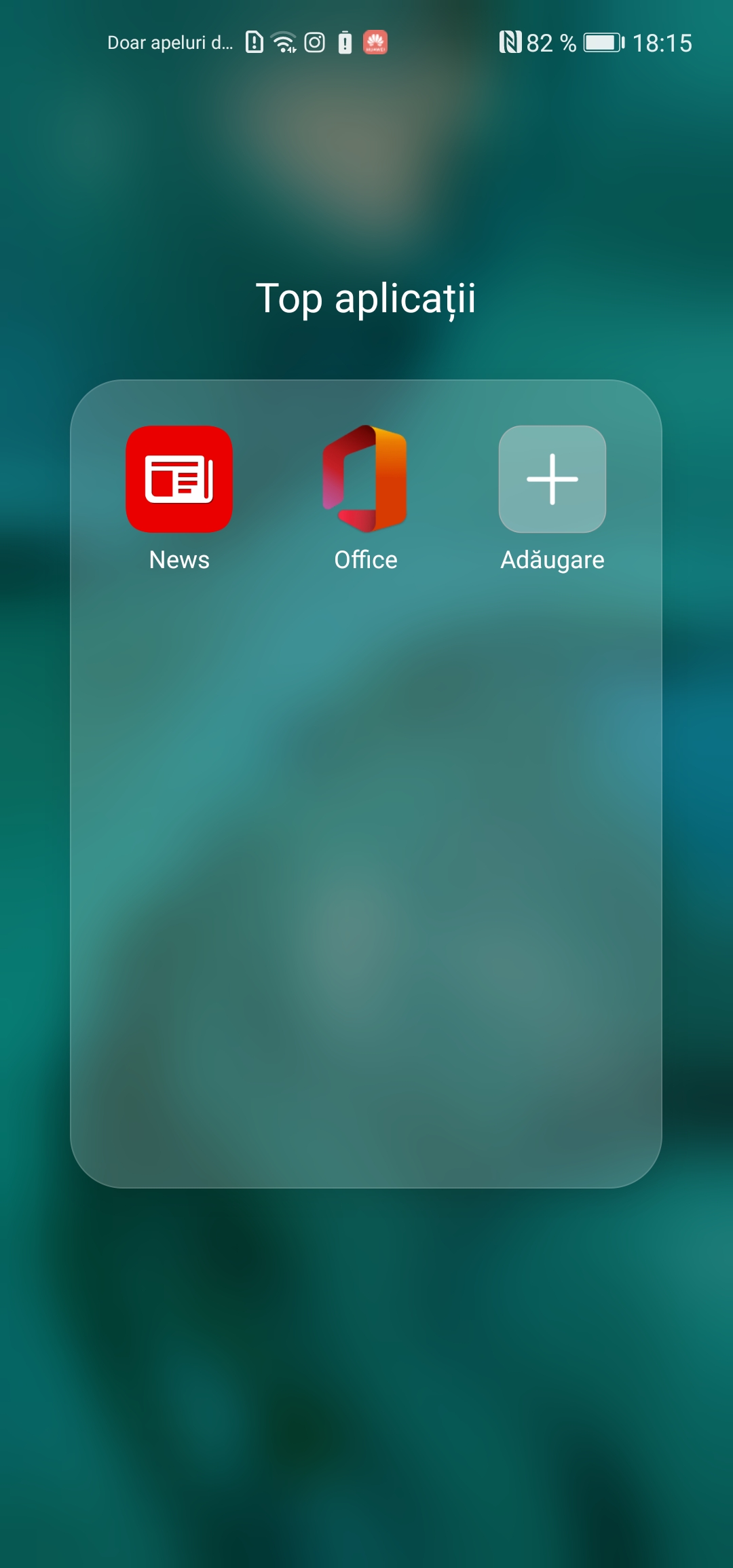Open the News app
This screenshot has width=733, height=1568.
point(179,479)
